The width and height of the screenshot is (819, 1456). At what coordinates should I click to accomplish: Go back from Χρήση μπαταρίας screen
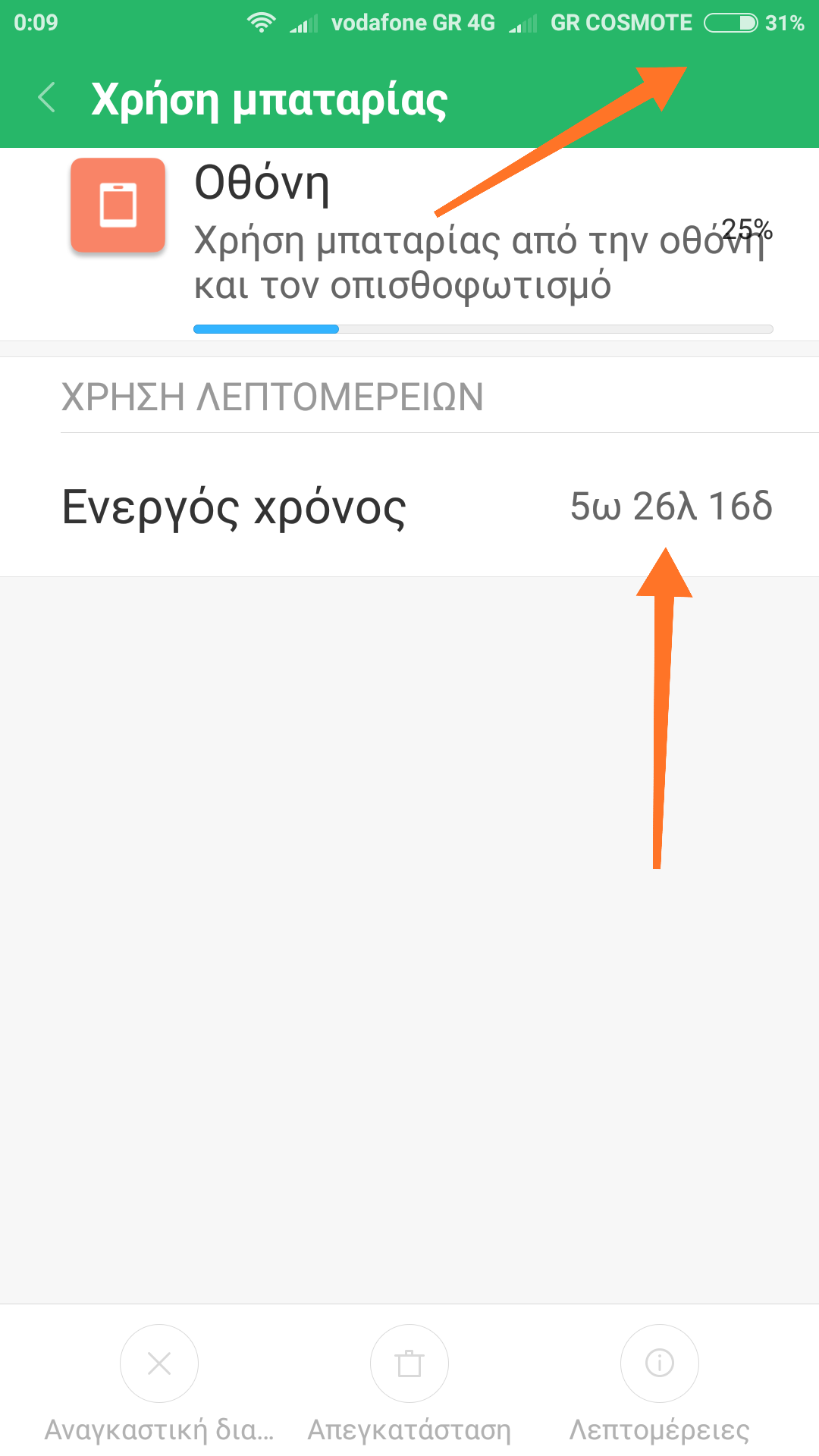[47, 98]
